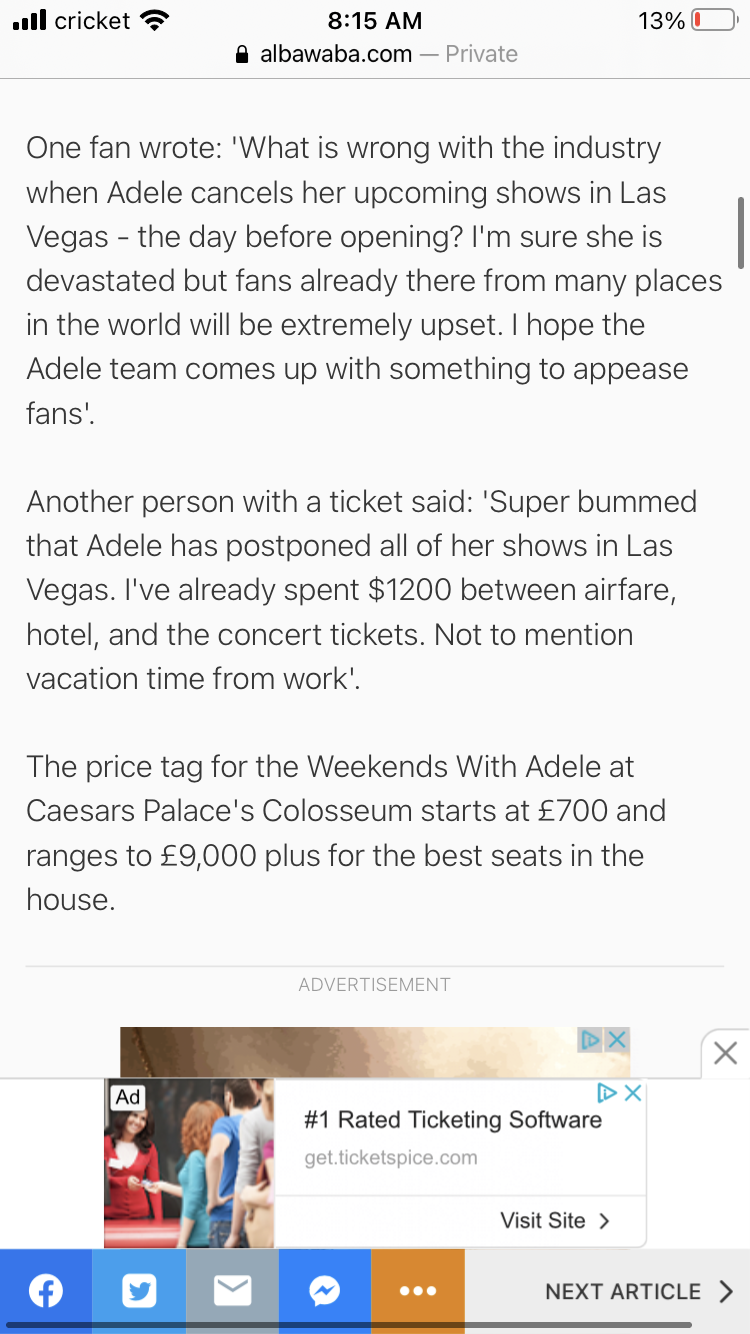Viewport: 750px width, 1334px height.
Task: Visit Site in ticketing software ad
Action: coord(555,1220)
